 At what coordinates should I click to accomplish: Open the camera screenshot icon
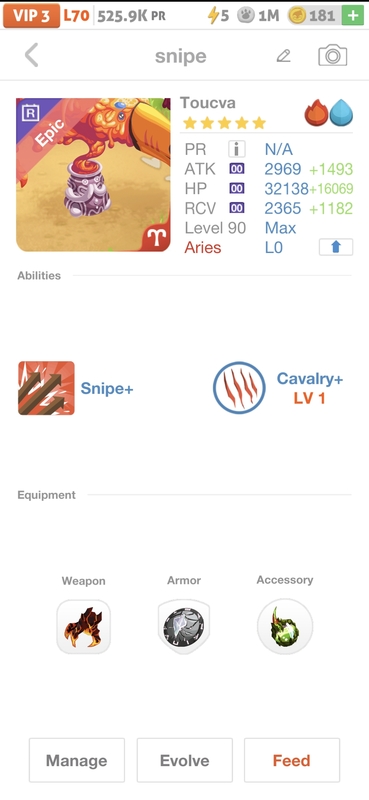tap(333, 56)
